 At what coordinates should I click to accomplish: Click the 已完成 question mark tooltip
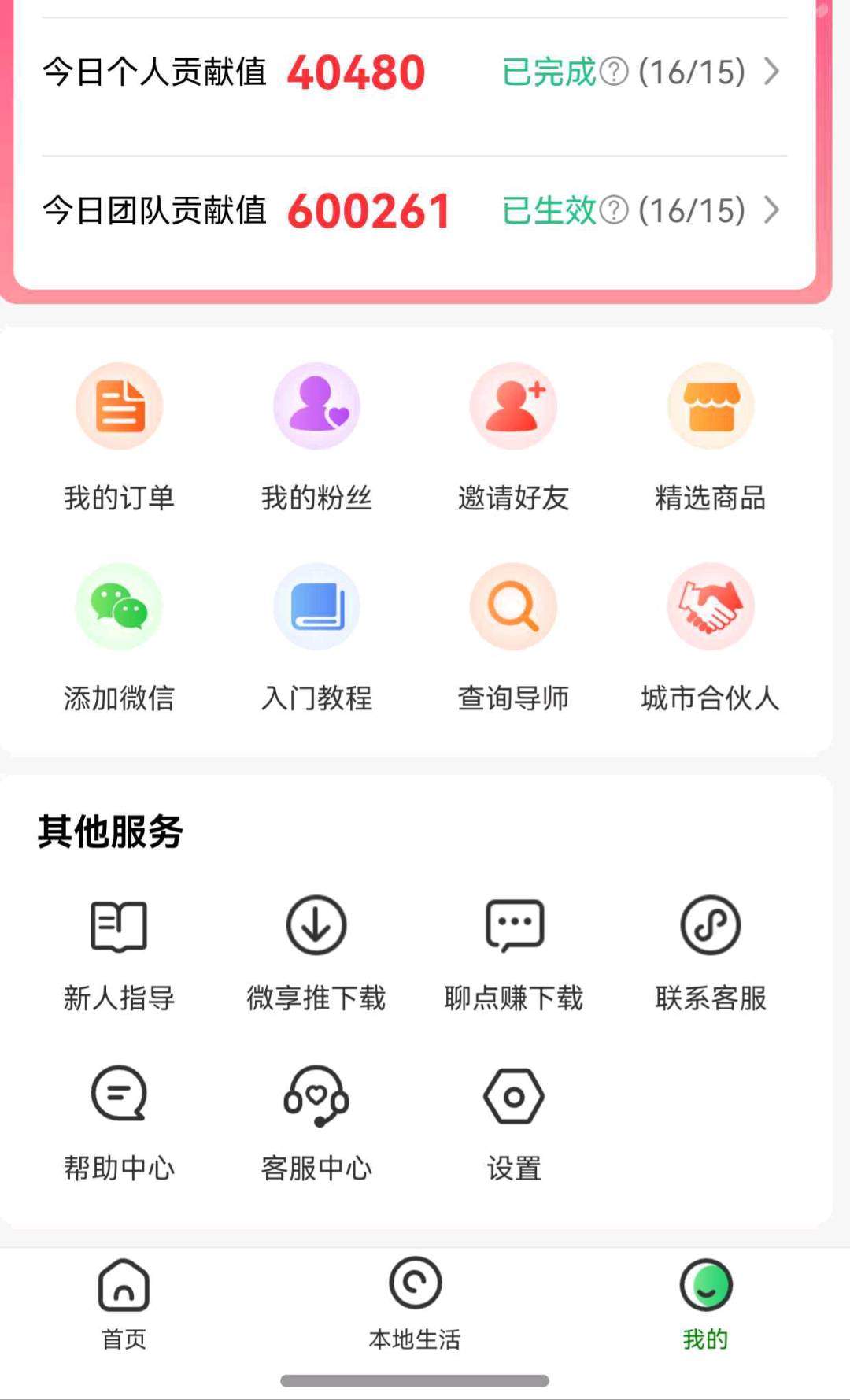pyautogui.click(x=613, y=72)
